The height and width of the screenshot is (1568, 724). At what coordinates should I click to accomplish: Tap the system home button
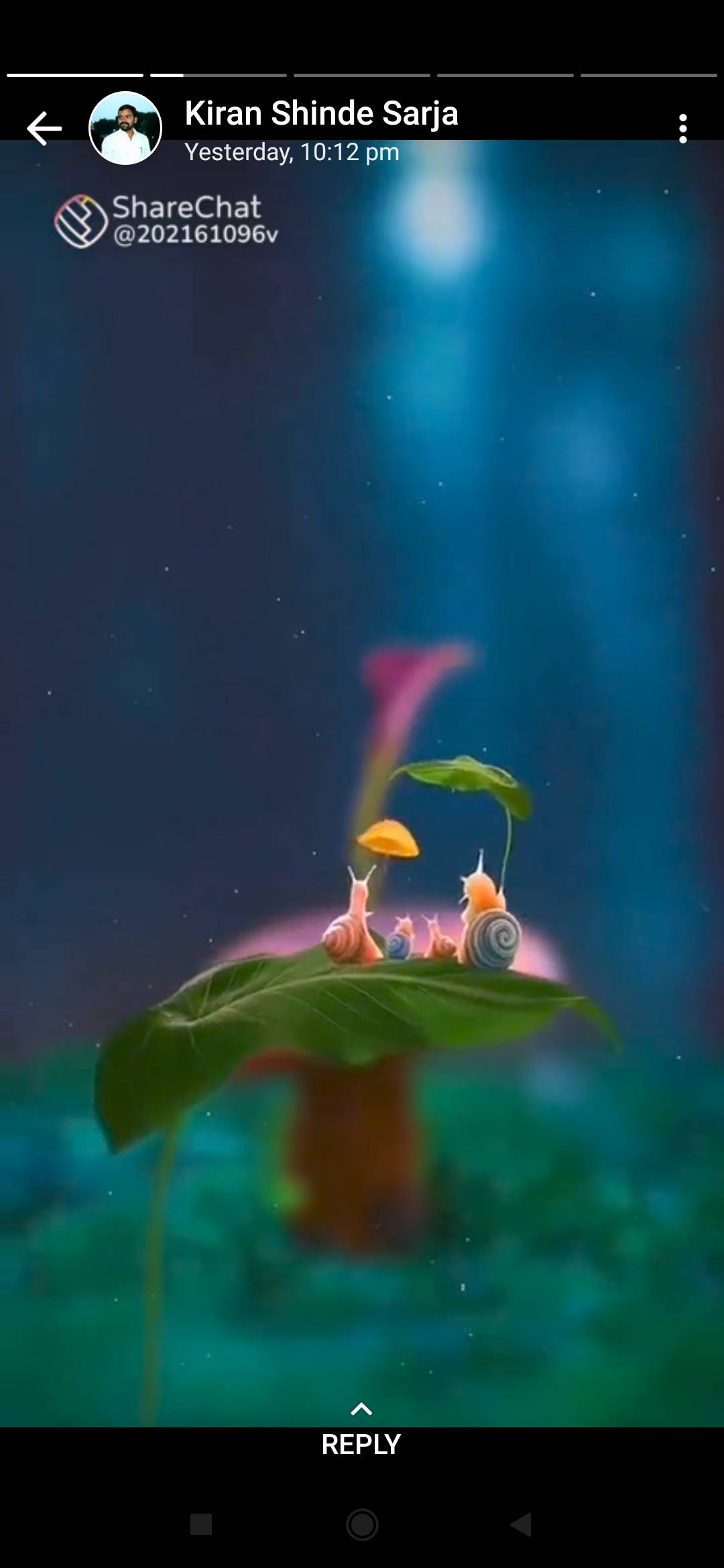click(x=362, y=1524)
